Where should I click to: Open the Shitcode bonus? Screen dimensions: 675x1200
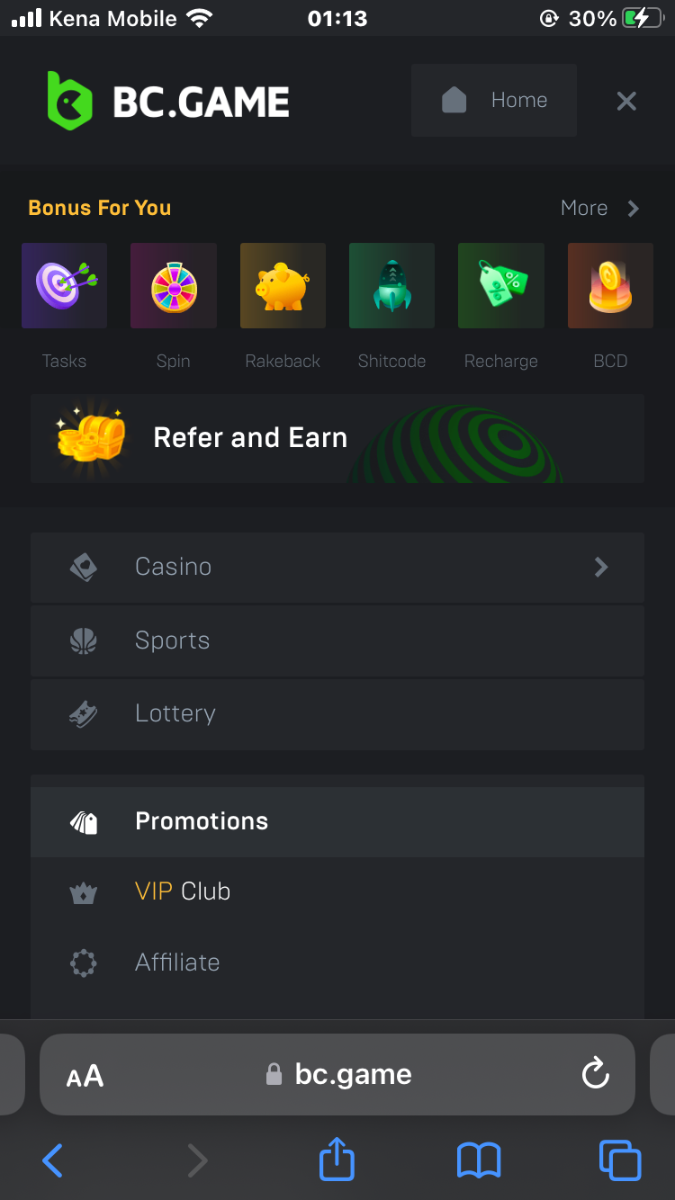coord(391,286)
